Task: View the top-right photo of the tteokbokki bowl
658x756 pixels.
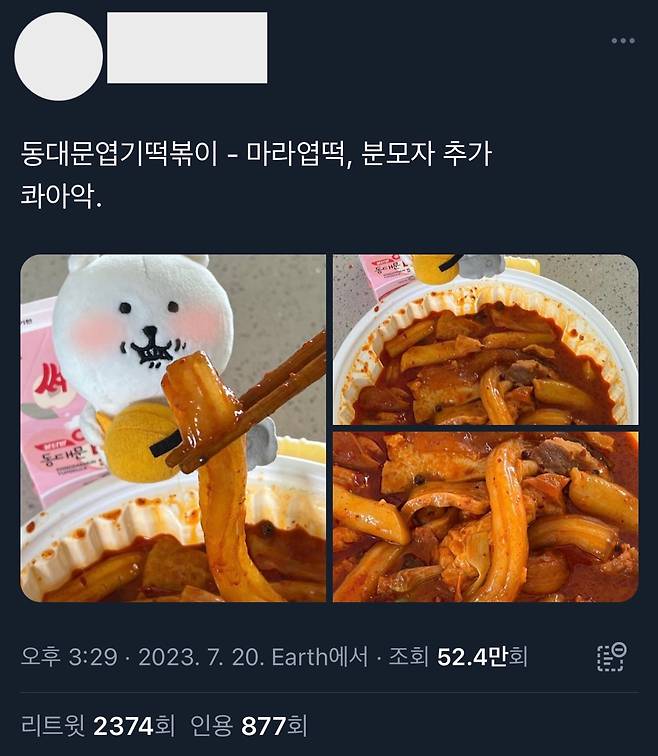Action: [485, 339]
